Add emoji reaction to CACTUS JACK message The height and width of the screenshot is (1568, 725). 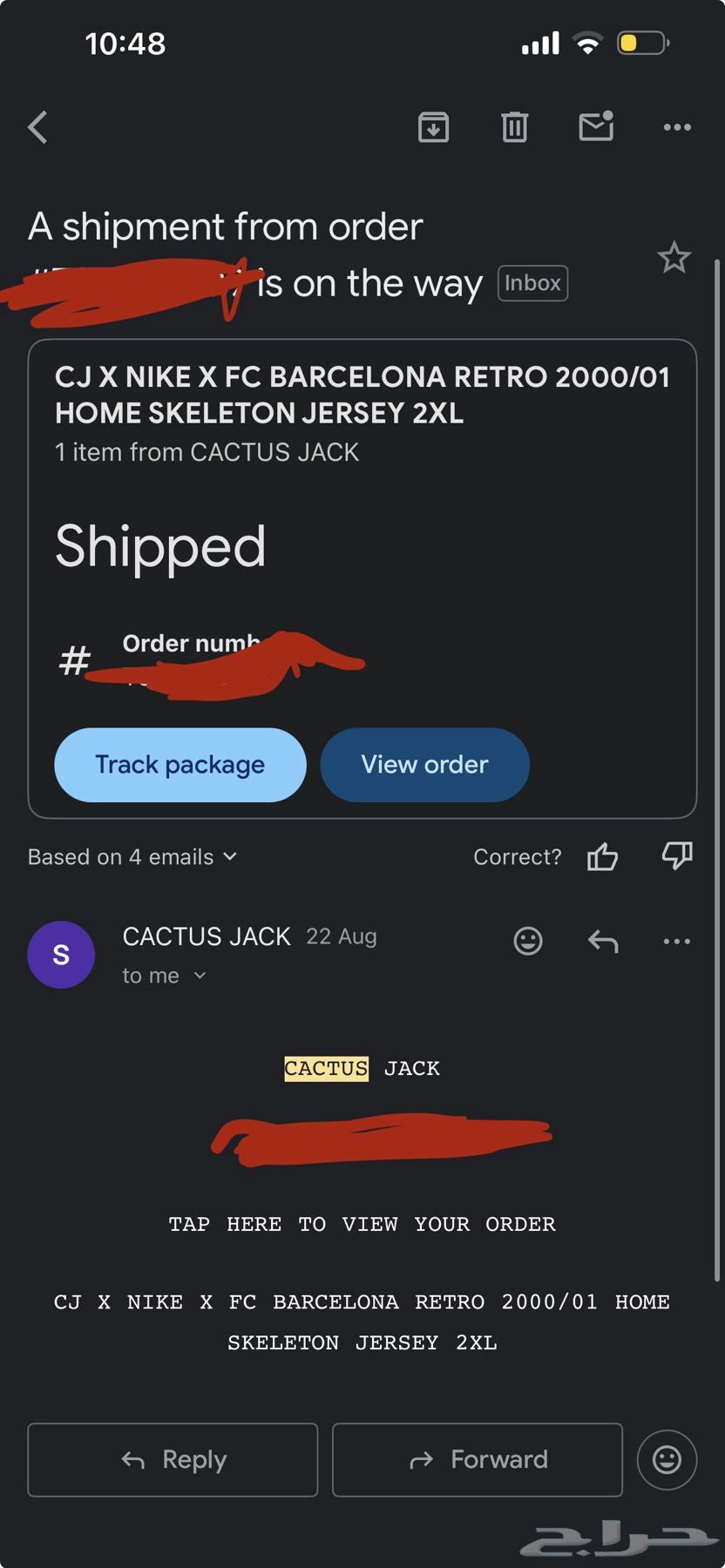click(x=528, y=941)
